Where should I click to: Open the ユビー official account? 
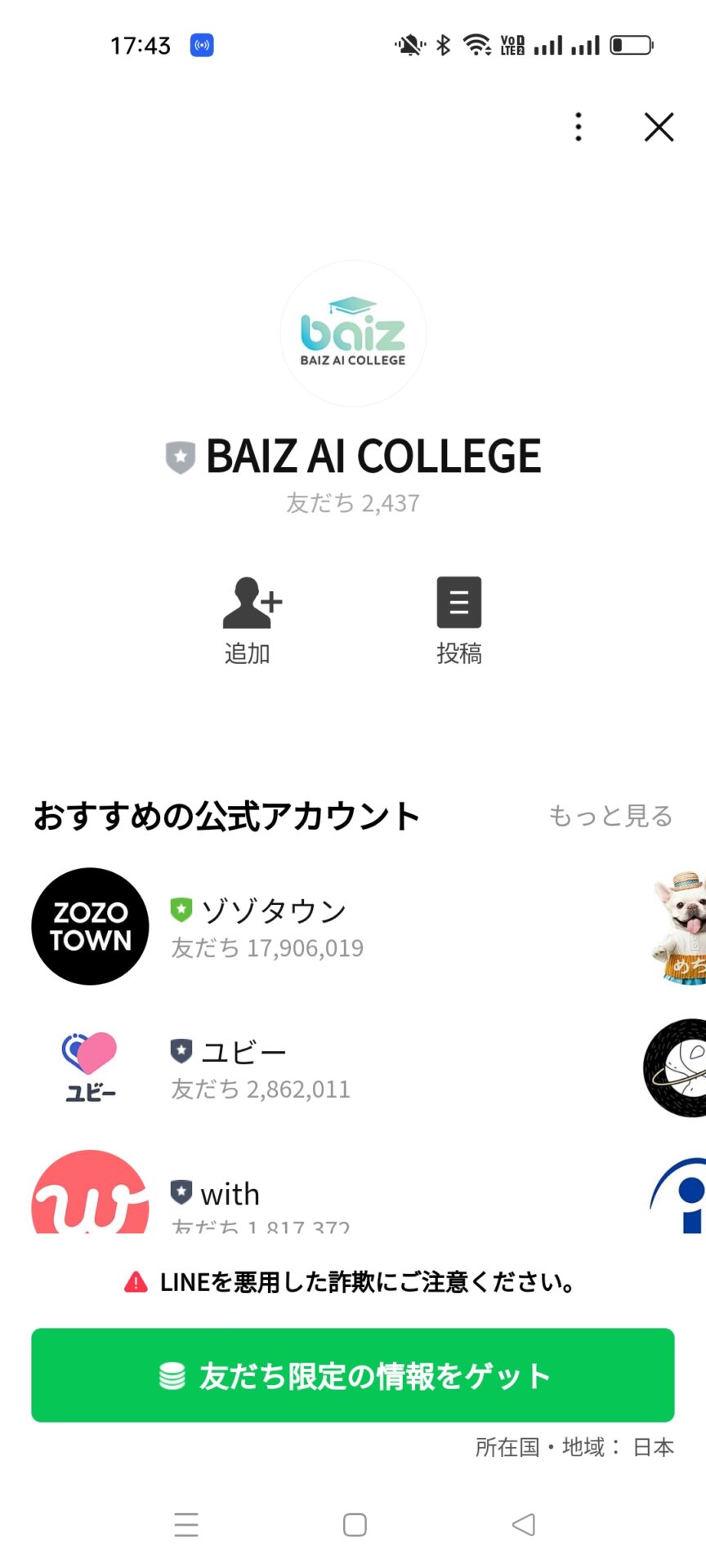[244, 1067]
